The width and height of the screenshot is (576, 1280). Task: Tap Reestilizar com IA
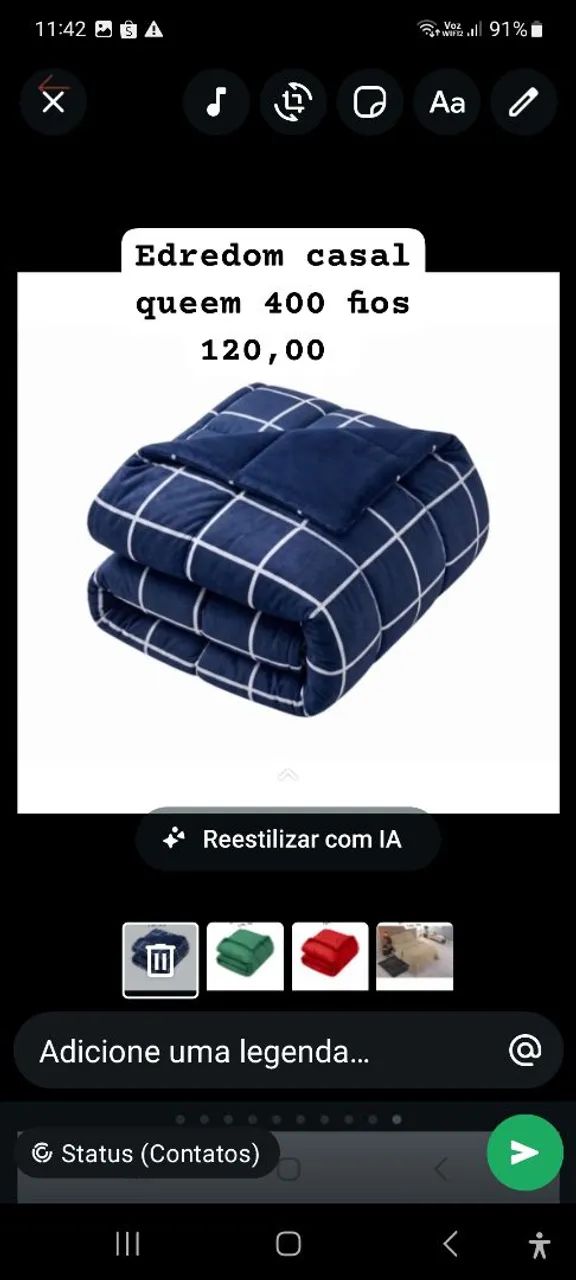[x=288, y=839]
